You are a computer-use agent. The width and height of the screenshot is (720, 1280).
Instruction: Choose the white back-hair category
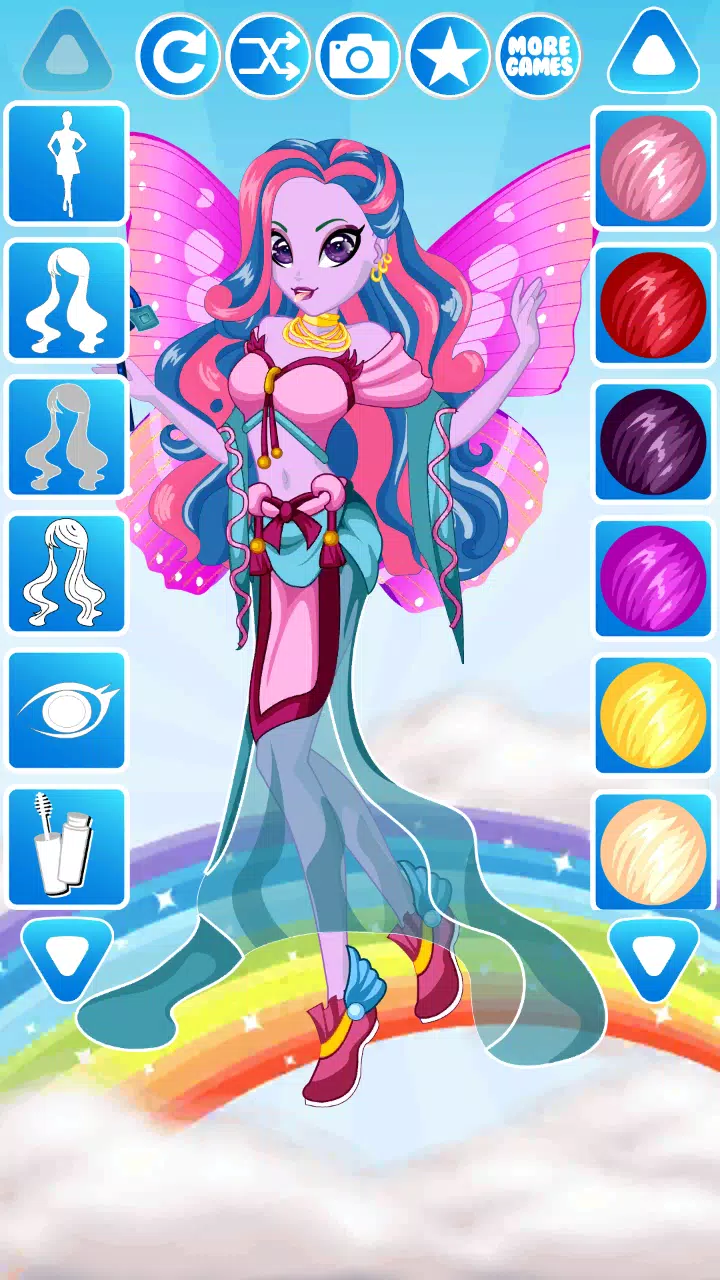67,300
